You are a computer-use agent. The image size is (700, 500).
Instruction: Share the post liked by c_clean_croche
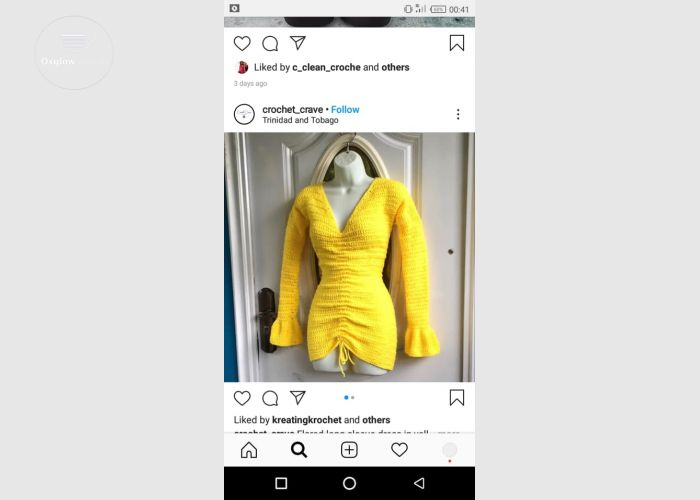(298, 43)
